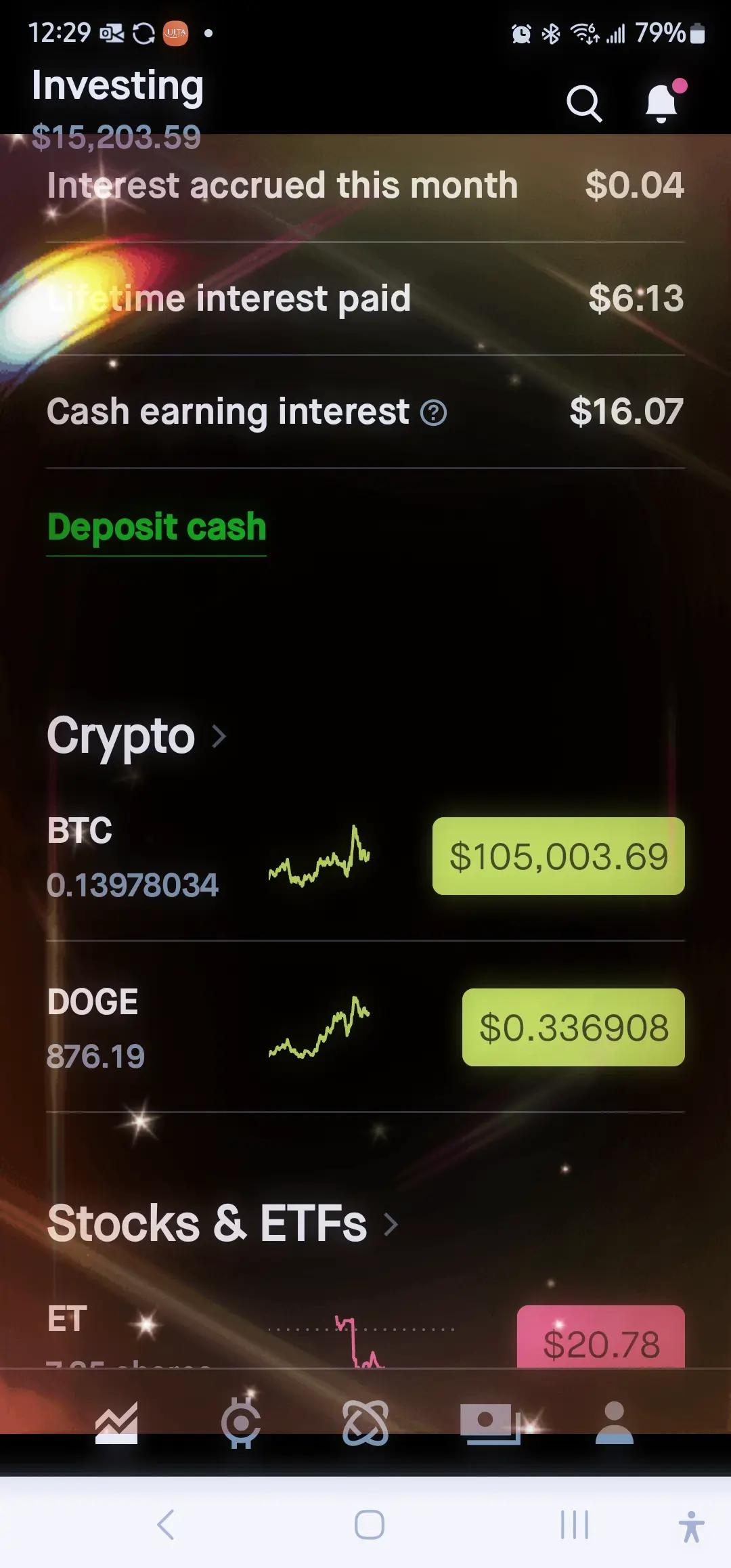The width and height of the screenshot is (731, 1568).
Task: Show info for Cash earning interest
Action: point(433,412)
